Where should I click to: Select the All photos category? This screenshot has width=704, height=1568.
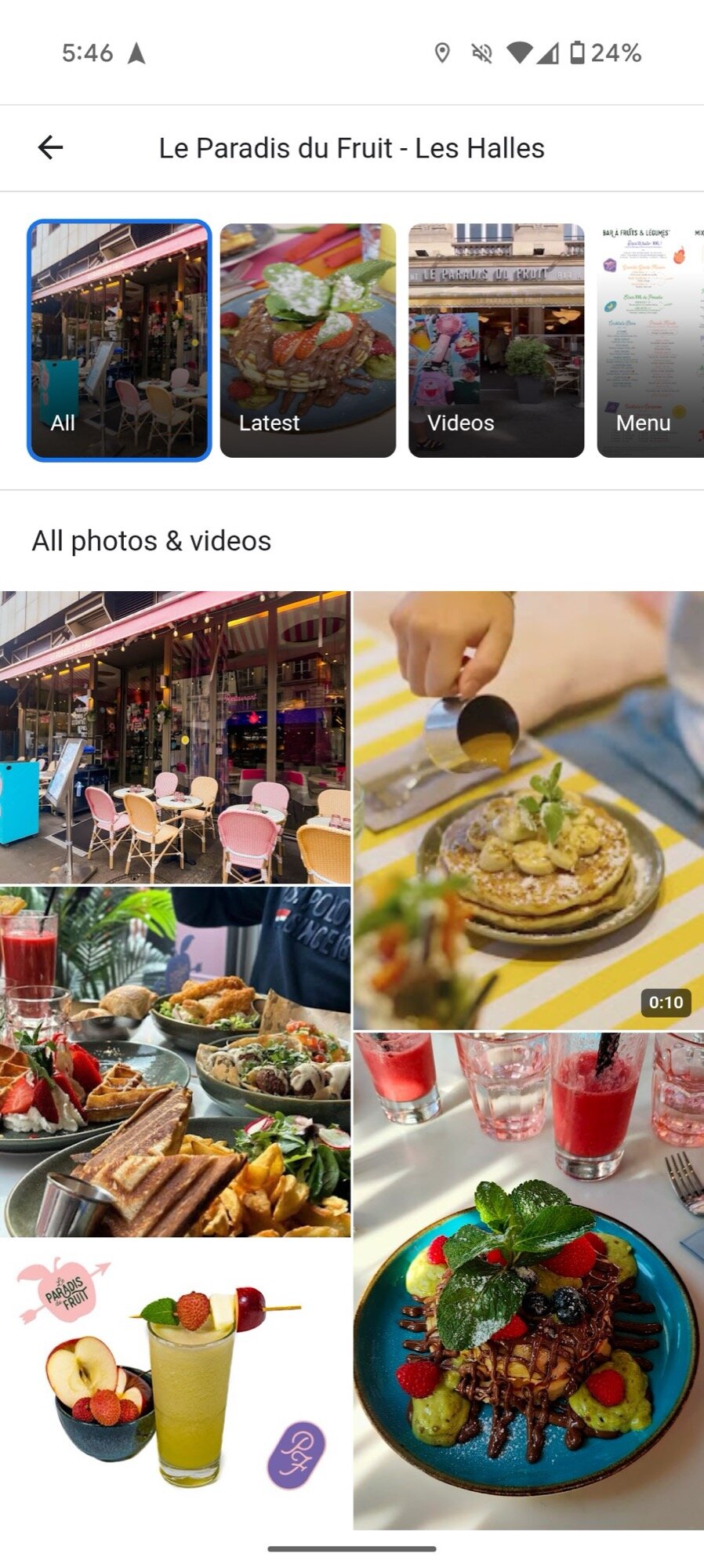pyautogui.click(x=119, y=340)
